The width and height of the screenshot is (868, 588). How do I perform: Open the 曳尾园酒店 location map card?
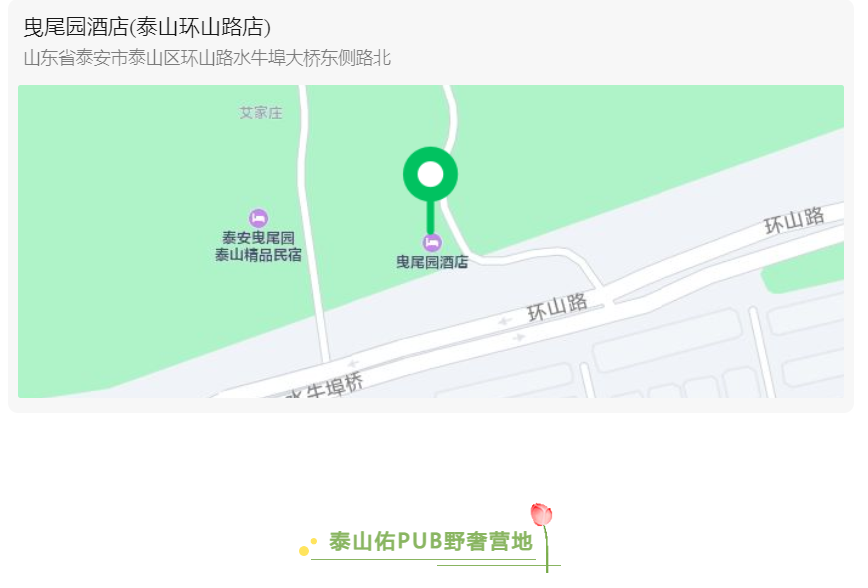430,240
